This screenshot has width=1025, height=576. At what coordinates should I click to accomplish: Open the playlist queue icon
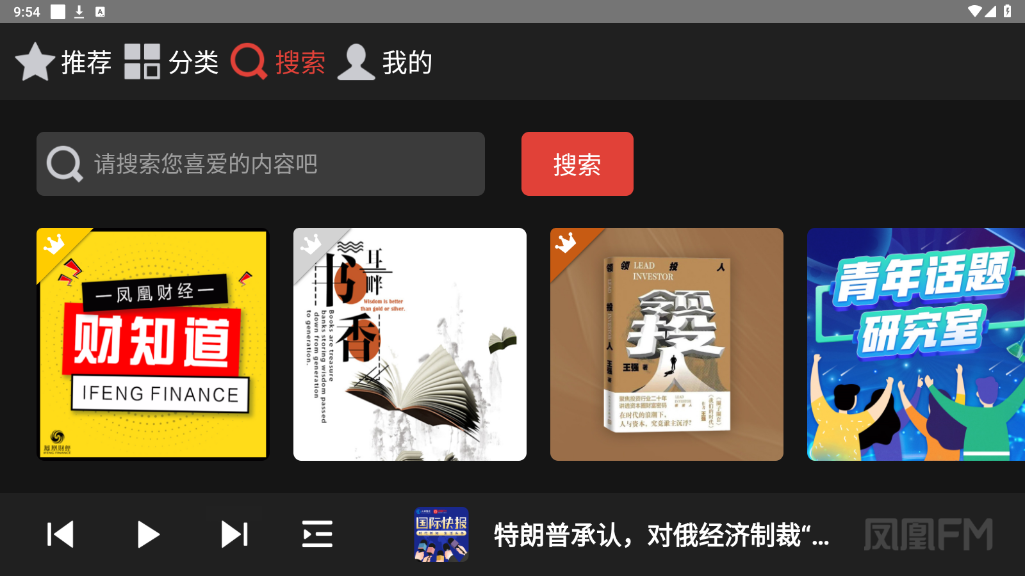[x=317, y=534]
